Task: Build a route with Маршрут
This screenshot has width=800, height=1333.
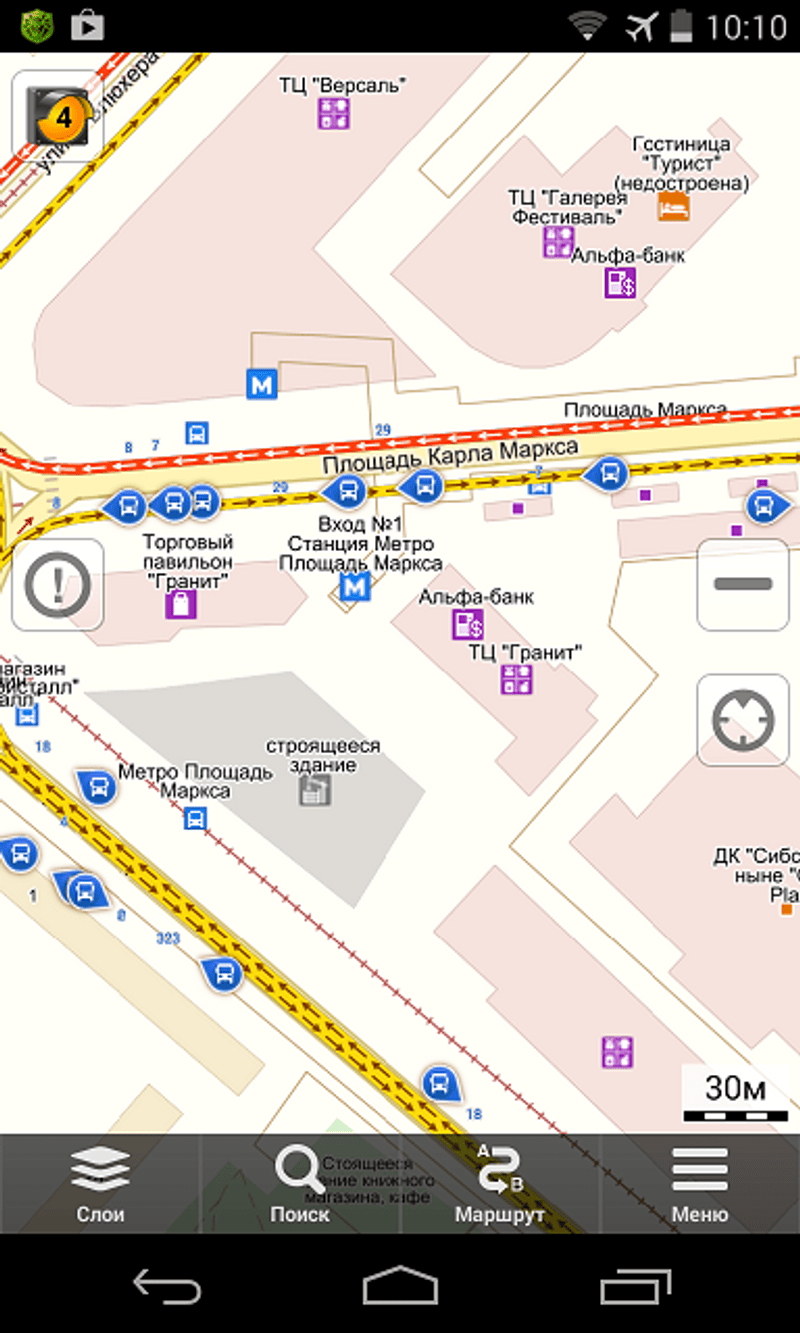Action: click(x=500, y=1185)
